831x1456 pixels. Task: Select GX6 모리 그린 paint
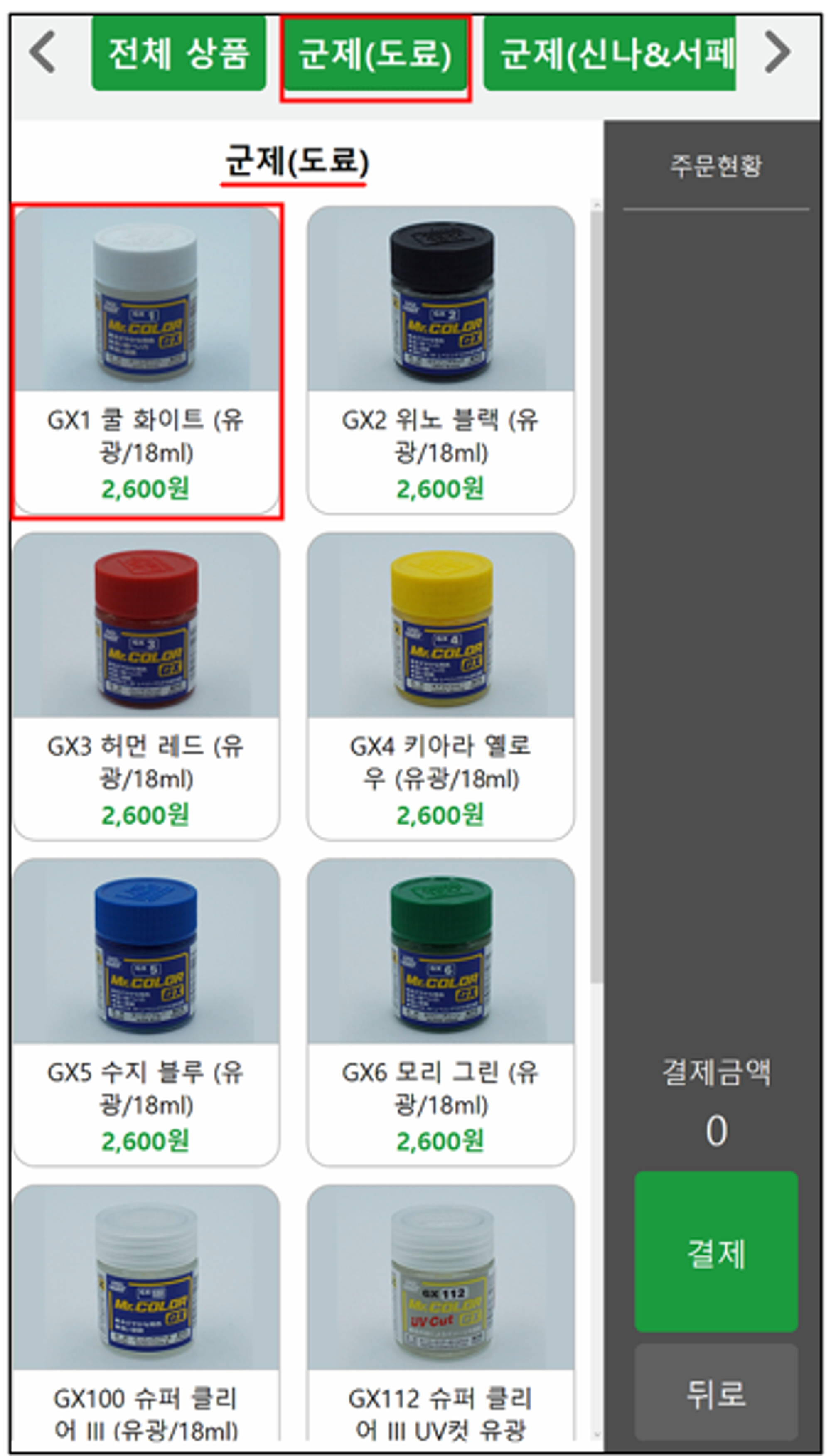[440, 1013]
